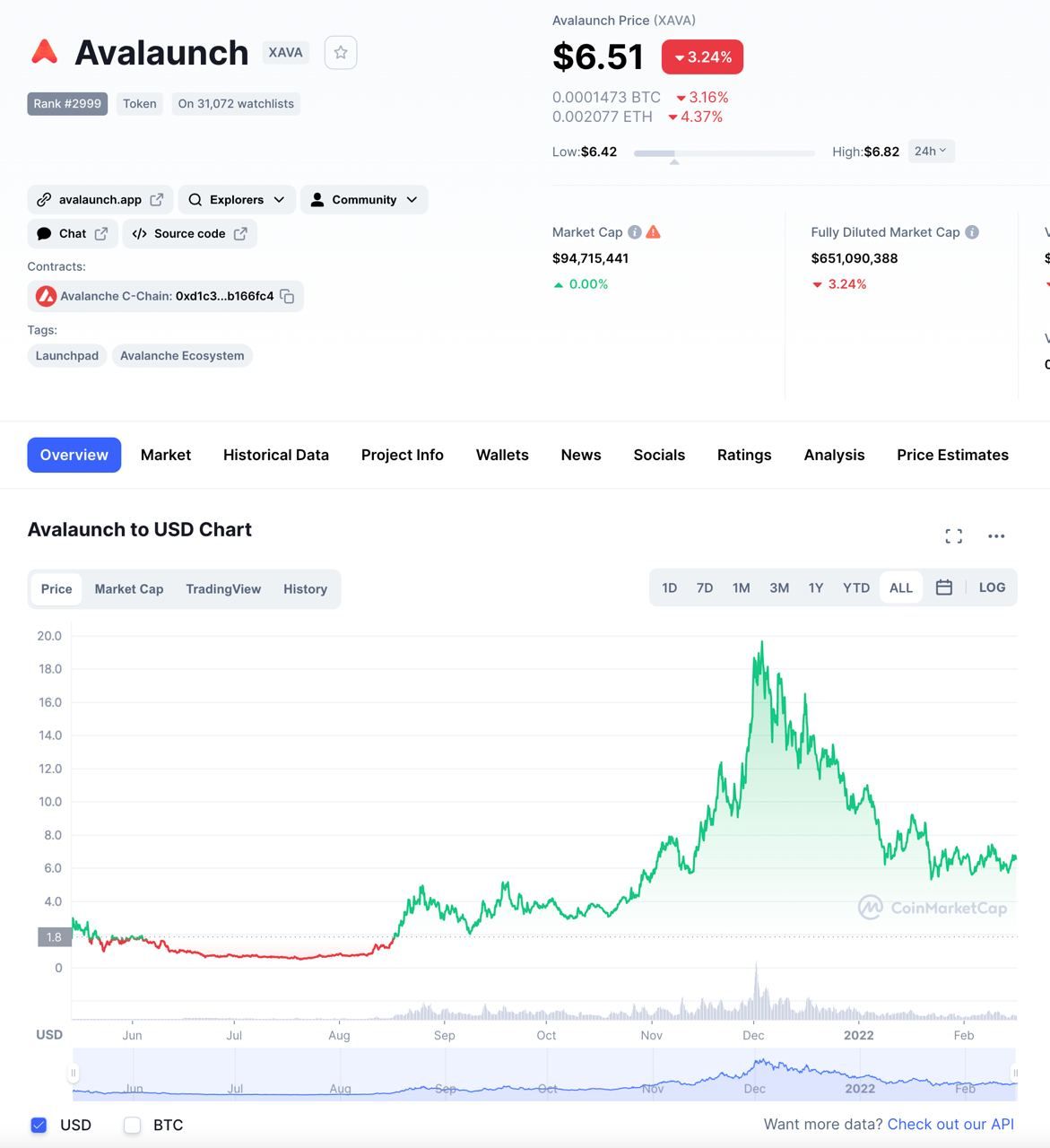Open the avalaunch.app website link

point(100,199)
